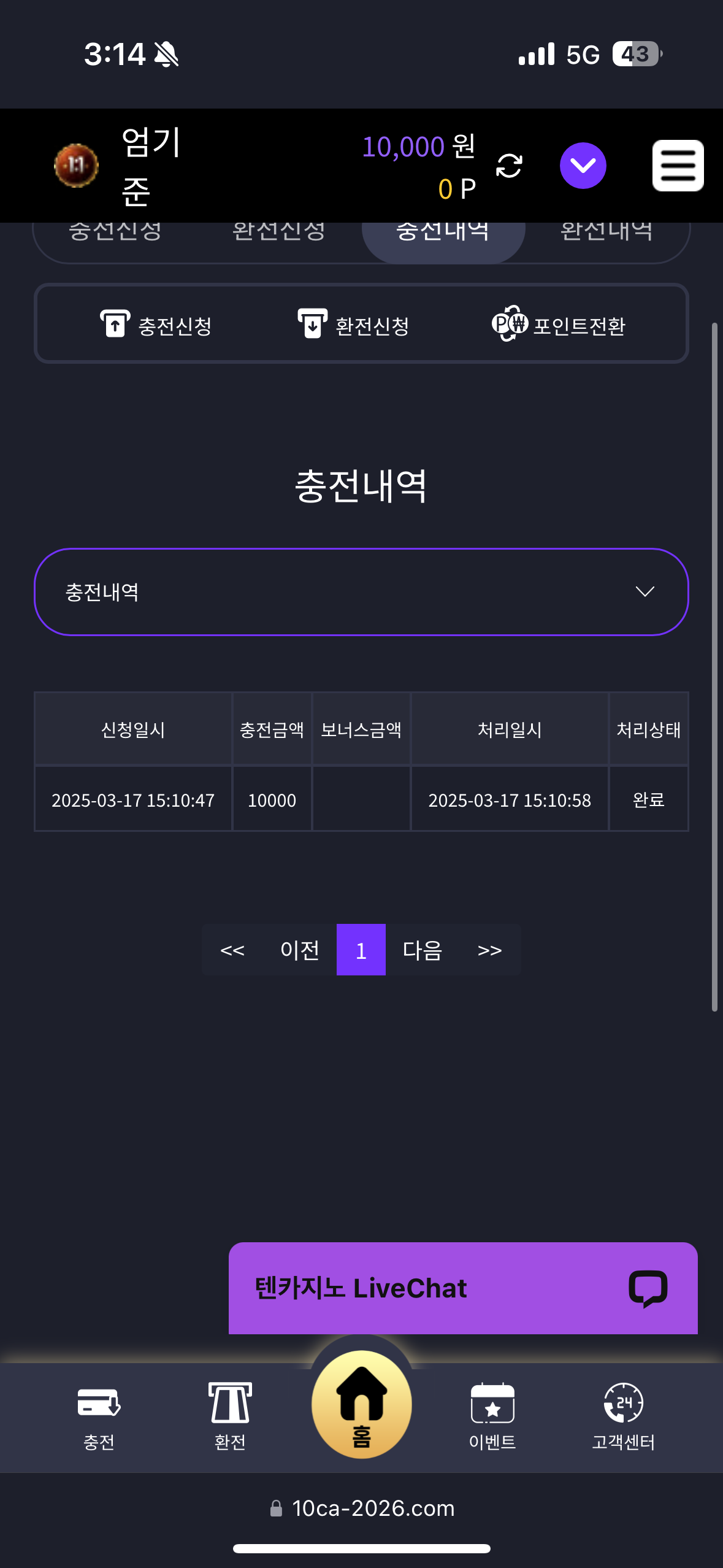Go to previous page 이전
The width and height of the screenshot is (723, 1568).
tap(299, 950)
